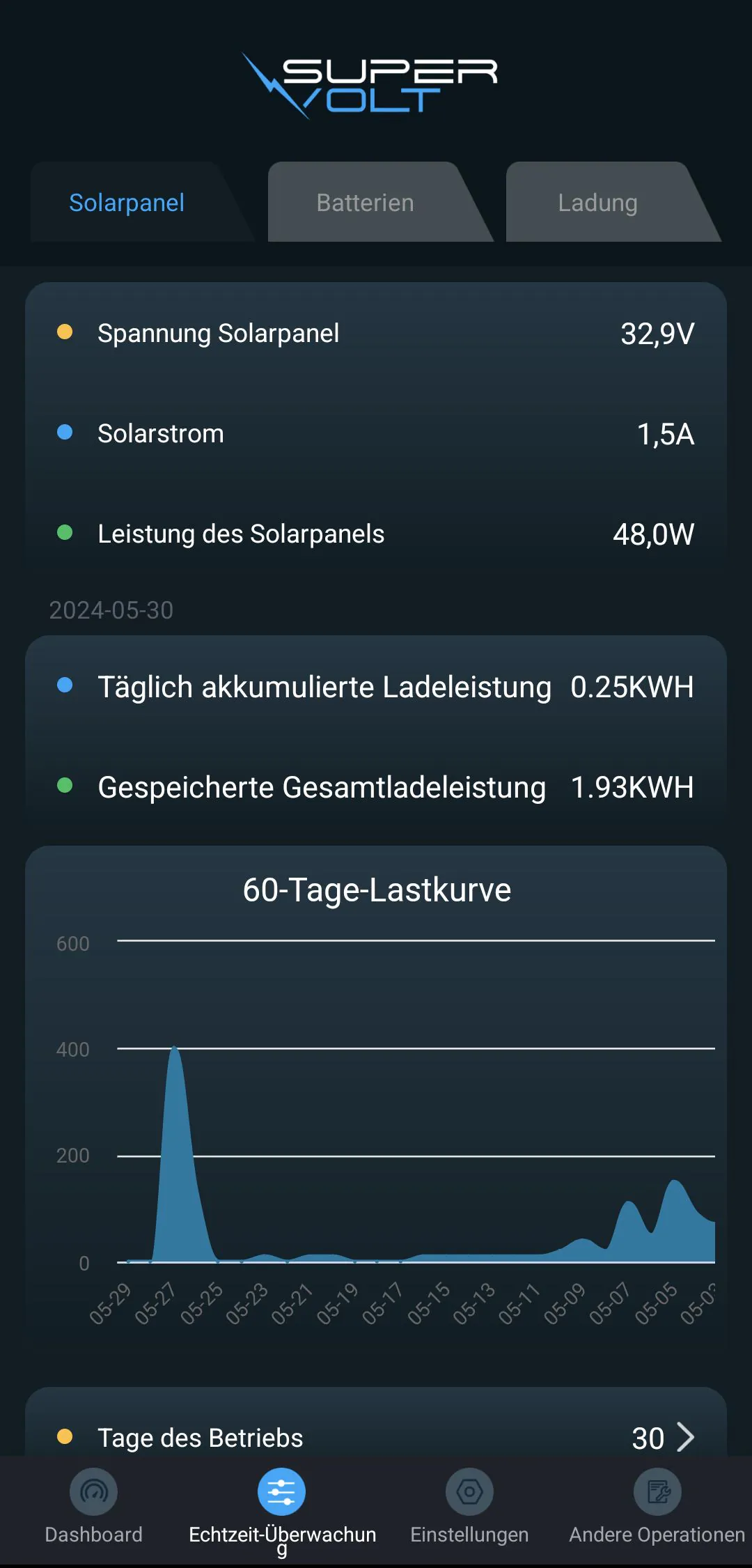Switch to the Ladung tab
Viewport: 752px width, 1568px height.
pyautogui.click(x=597, y=203)
